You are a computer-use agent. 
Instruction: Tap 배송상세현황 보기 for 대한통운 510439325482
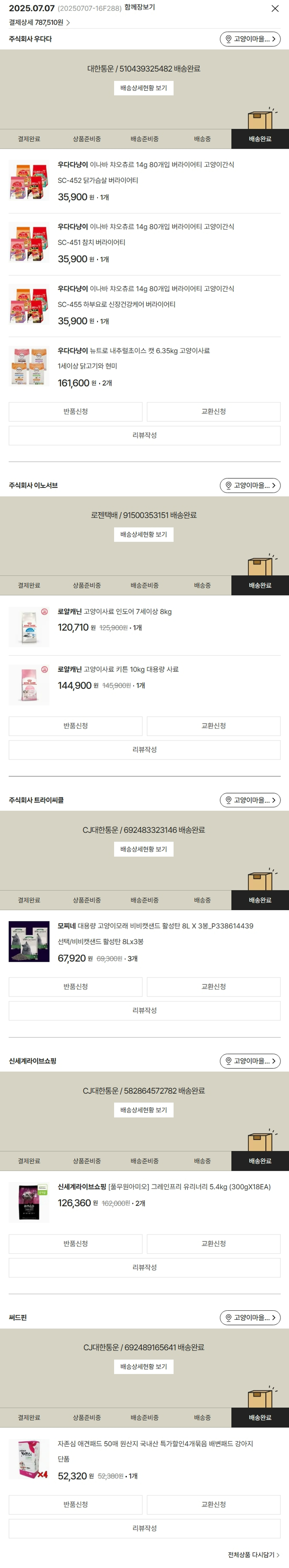(144, 88)
